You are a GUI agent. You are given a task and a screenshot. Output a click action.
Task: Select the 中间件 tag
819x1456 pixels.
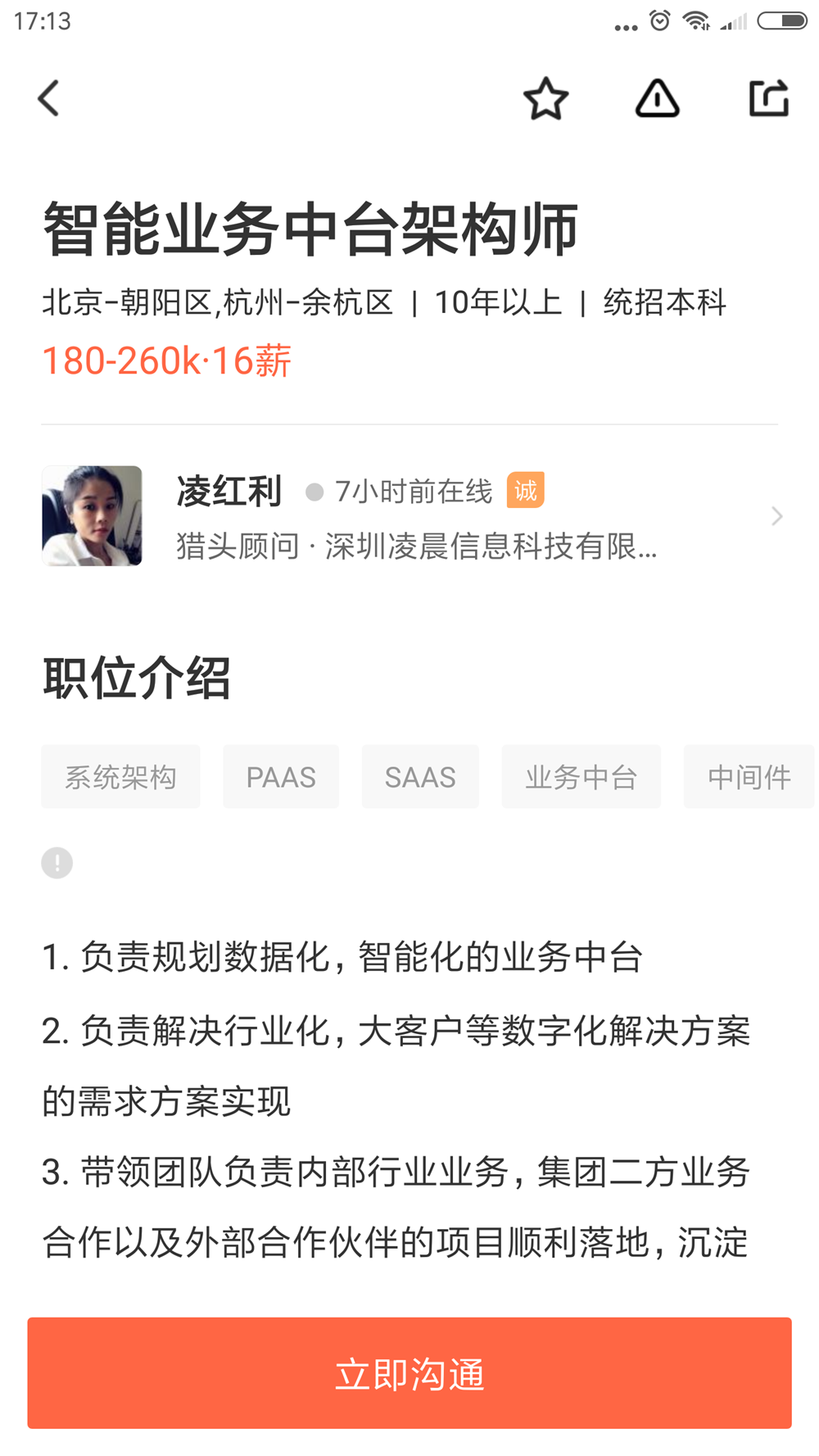(749, 777)
